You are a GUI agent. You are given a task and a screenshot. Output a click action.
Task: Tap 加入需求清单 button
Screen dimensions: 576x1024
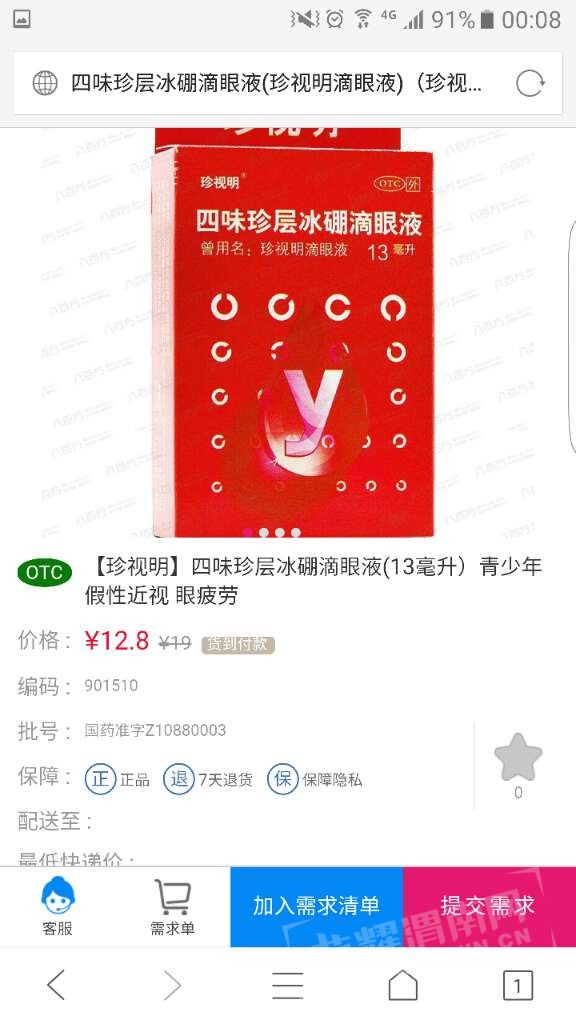317,906
